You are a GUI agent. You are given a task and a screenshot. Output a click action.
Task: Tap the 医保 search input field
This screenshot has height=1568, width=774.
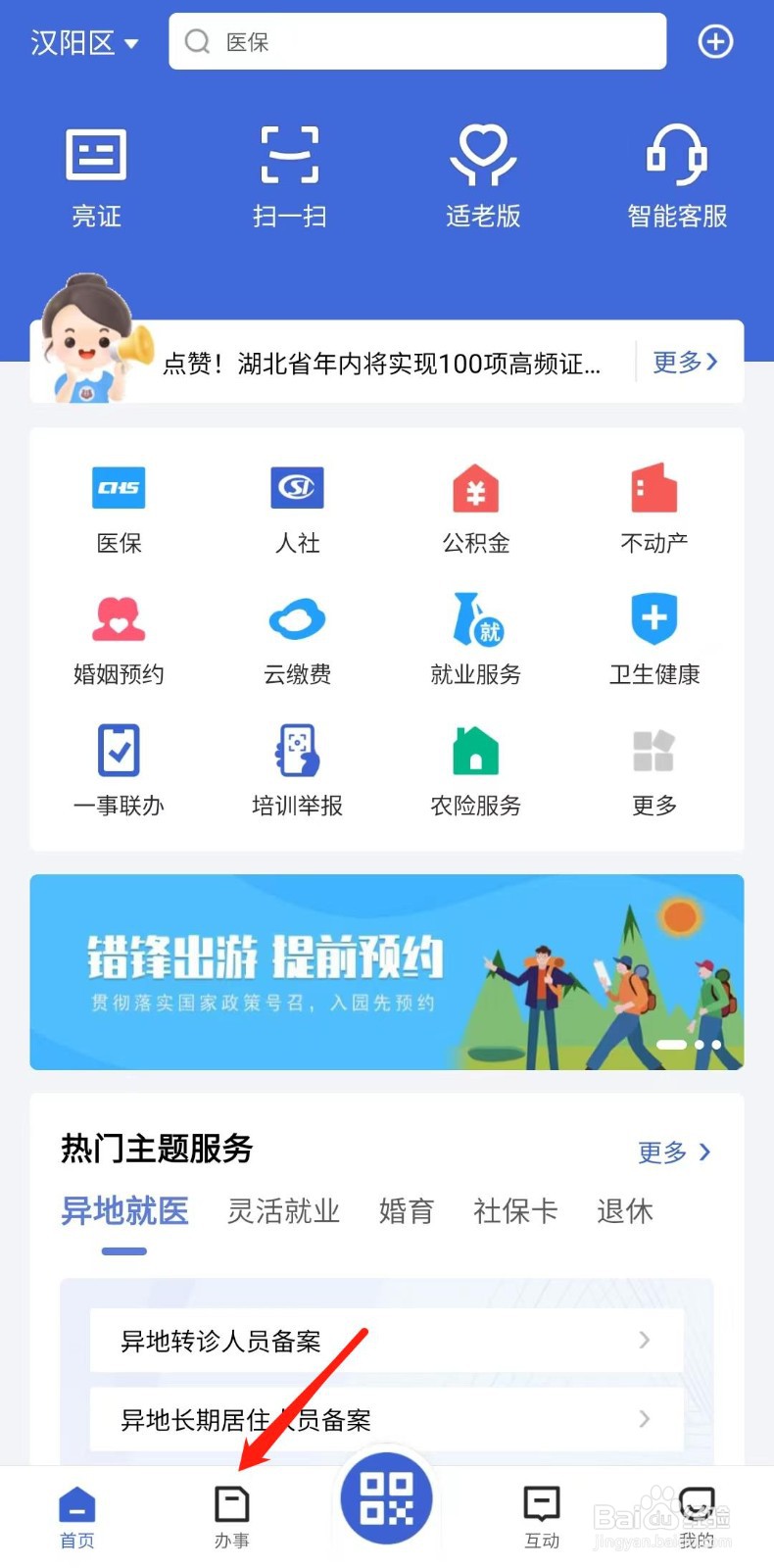416,41
